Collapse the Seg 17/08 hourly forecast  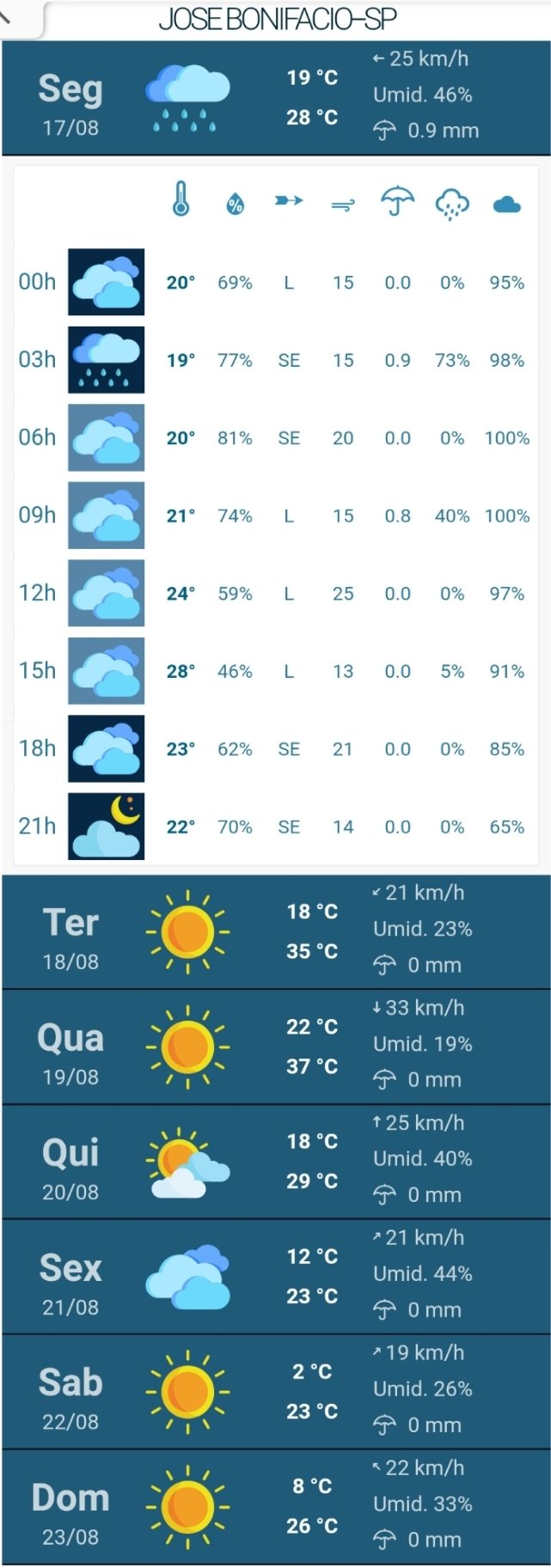click(x=275, y=97)
